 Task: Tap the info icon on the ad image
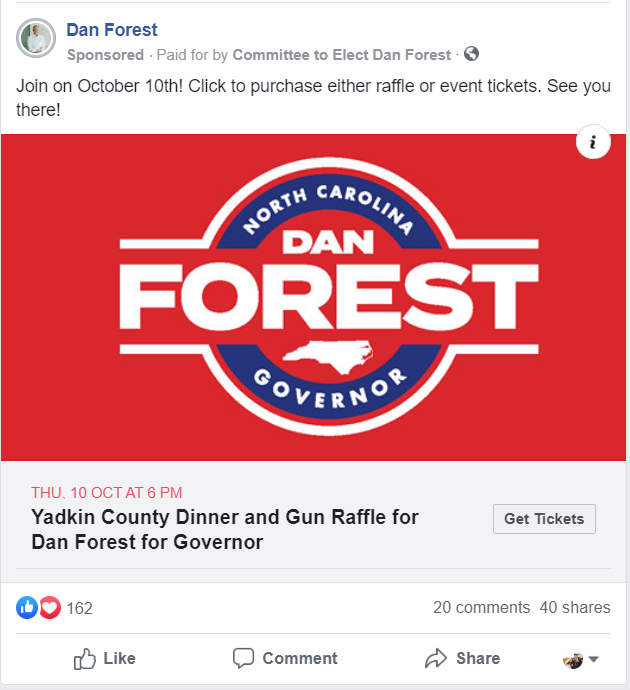pos(593,142)
